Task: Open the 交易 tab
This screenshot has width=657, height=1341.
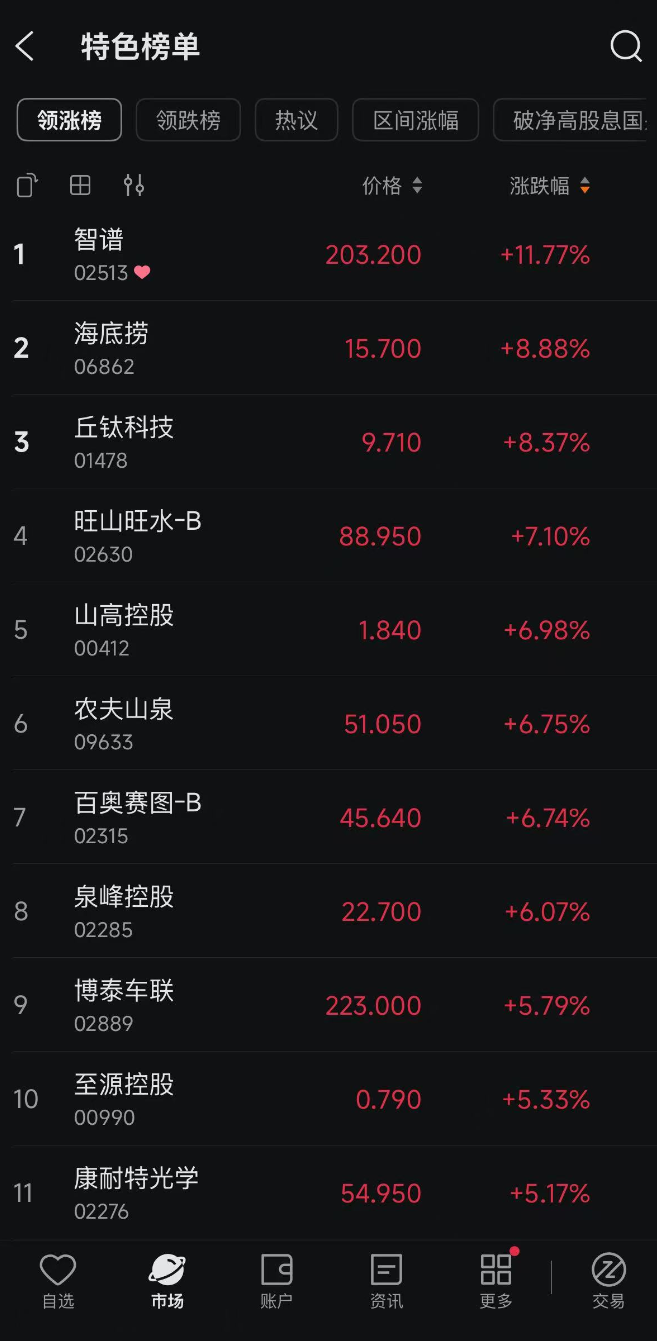Action: point(608,1282)
